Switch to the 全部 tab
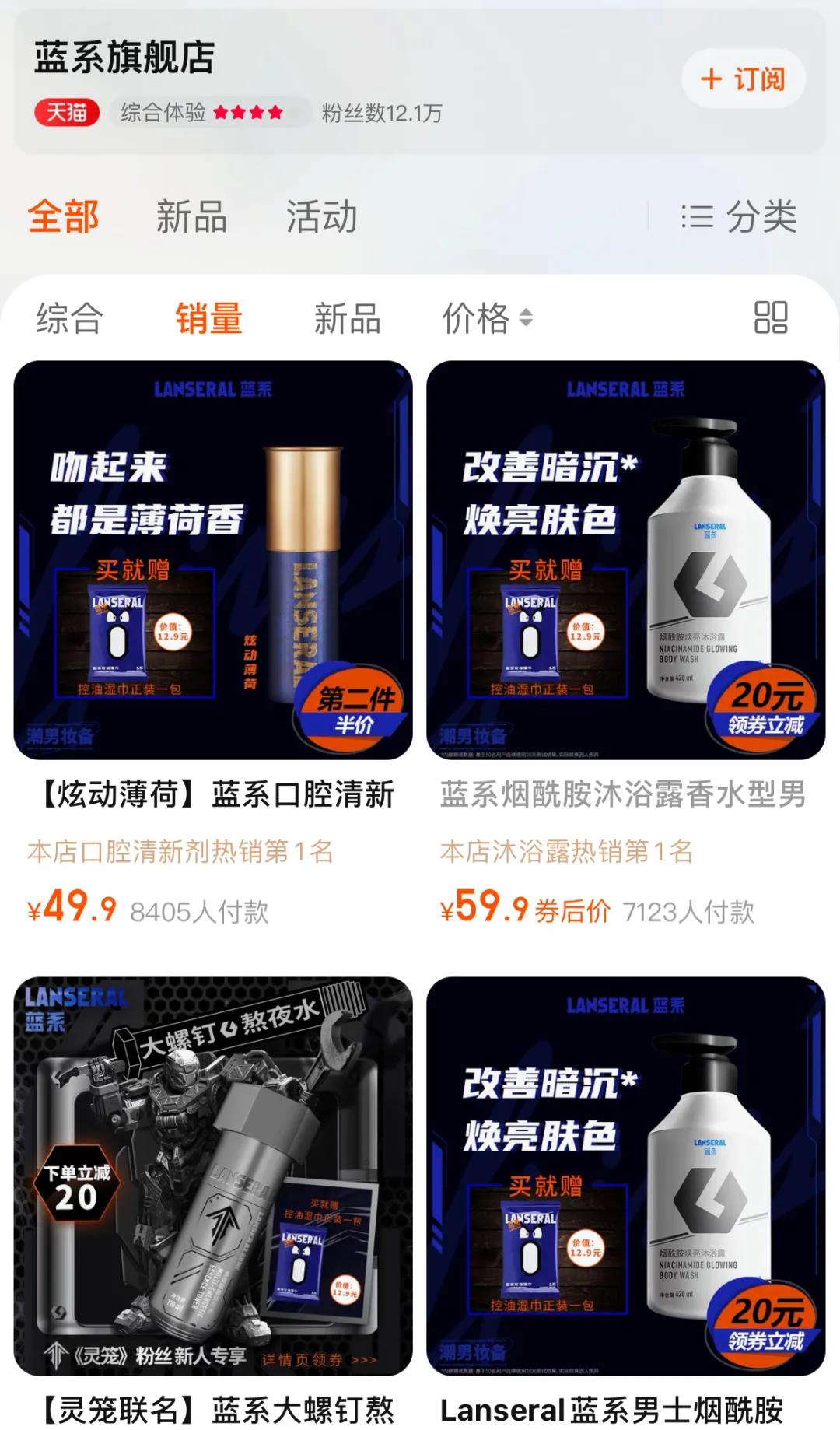Image resolution: width=840 pixels, height=1430 pixels. click(63, 216)
